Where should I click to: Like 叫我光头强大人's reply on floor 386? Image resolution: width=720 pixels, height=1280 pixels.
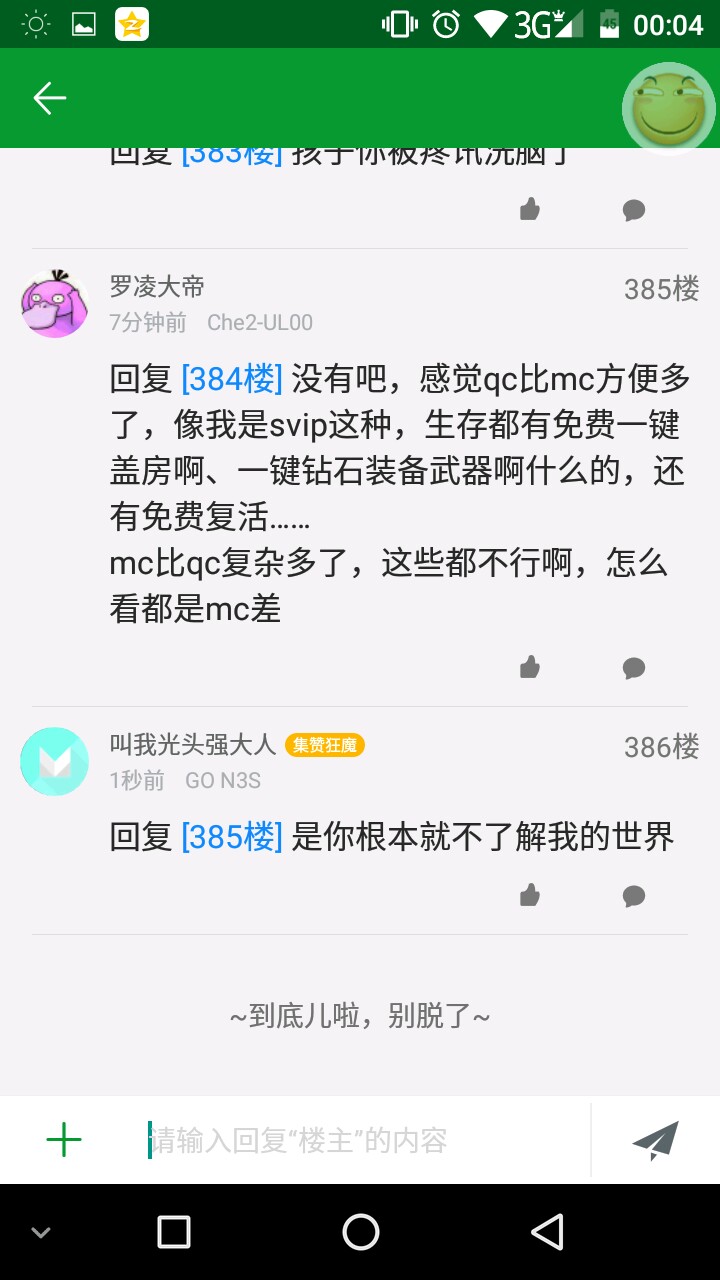(x=530, y=895)
